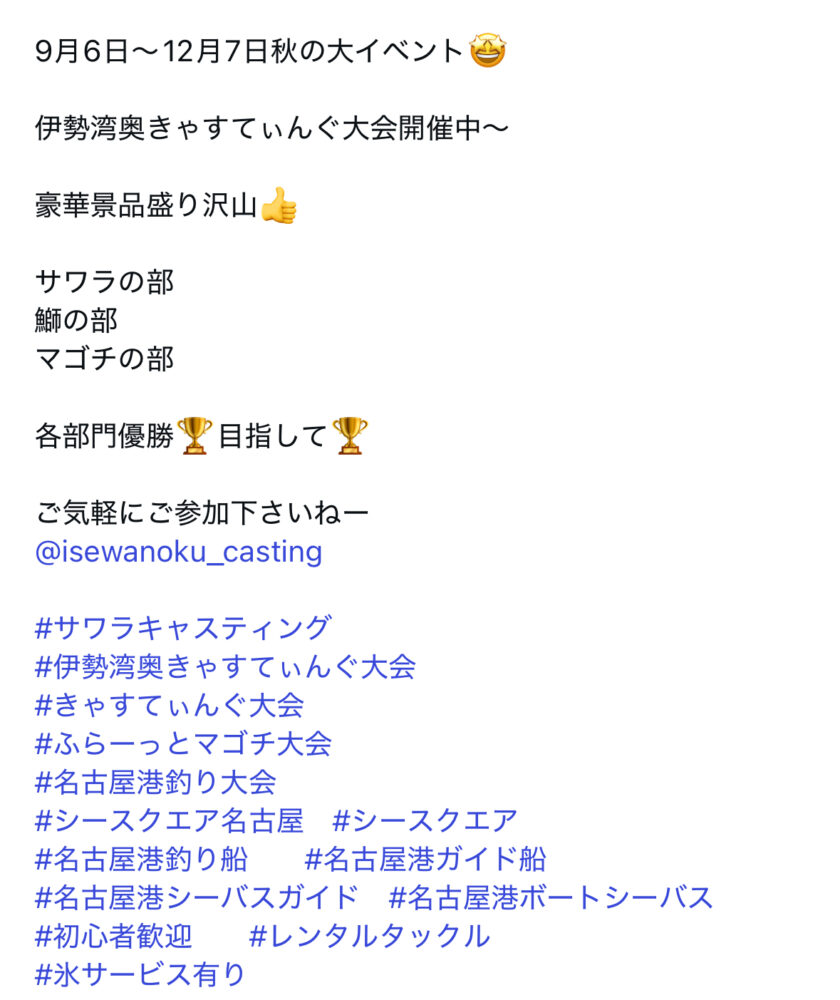Tap the #伊勢湾奥きゃすてぃんぐ大会 hashtag
The image size is (840, 1000).
coord(225,666)
